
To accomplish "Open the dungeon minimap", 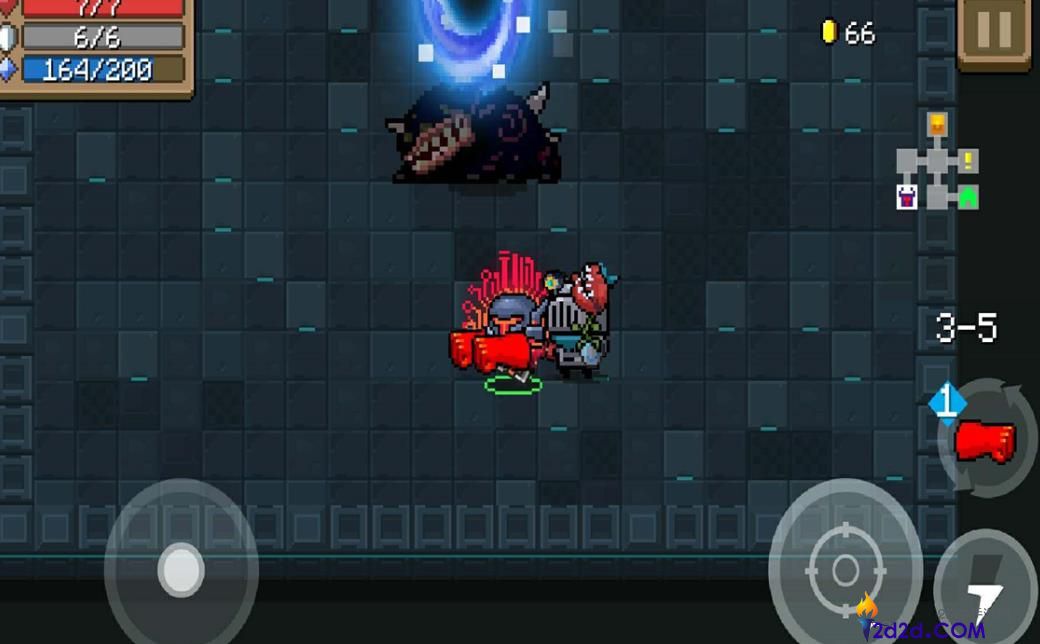I will pyautogui.click(x=937, y=165).
